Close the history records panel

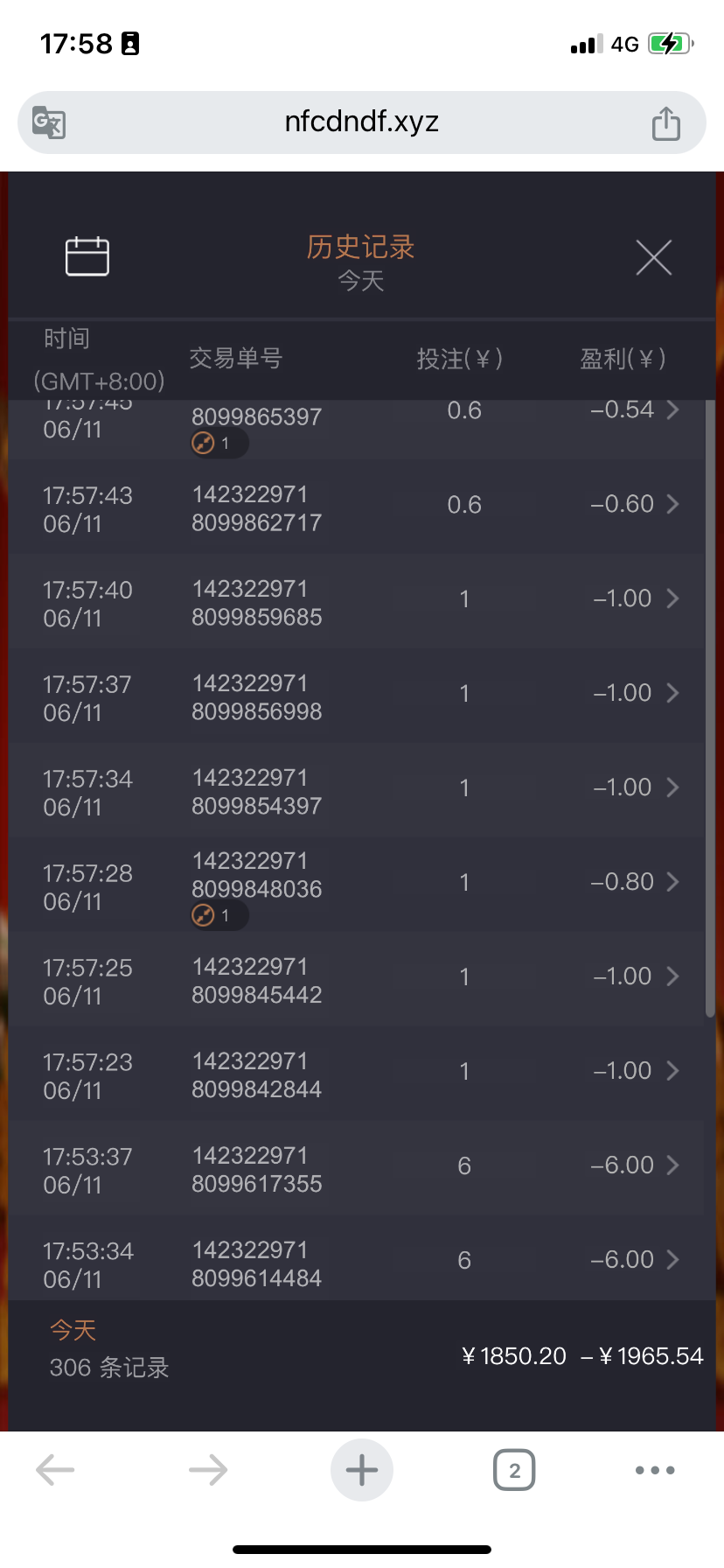click(653, 257)
